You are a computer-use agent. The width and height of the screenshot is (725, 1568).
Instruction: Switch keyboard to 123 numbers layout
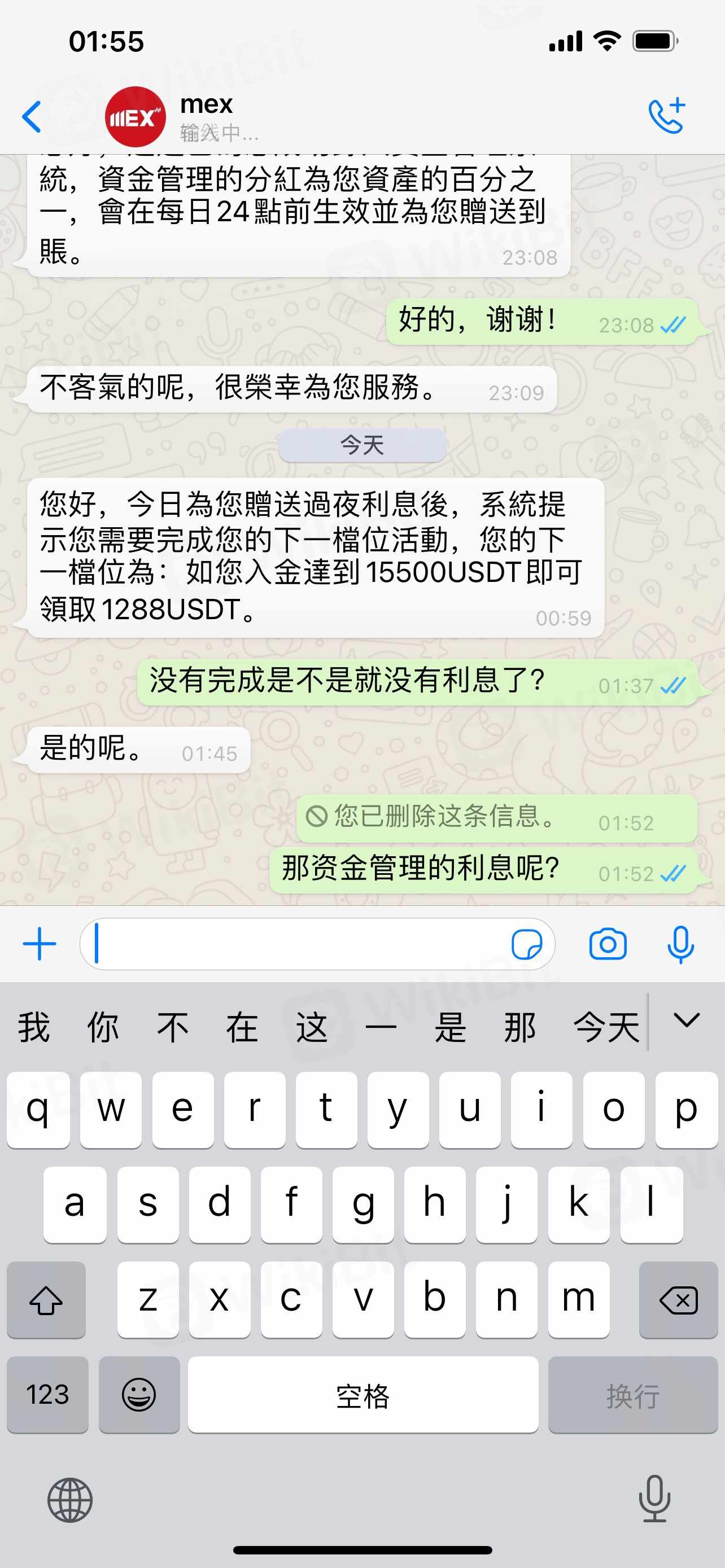[47, 1395]
